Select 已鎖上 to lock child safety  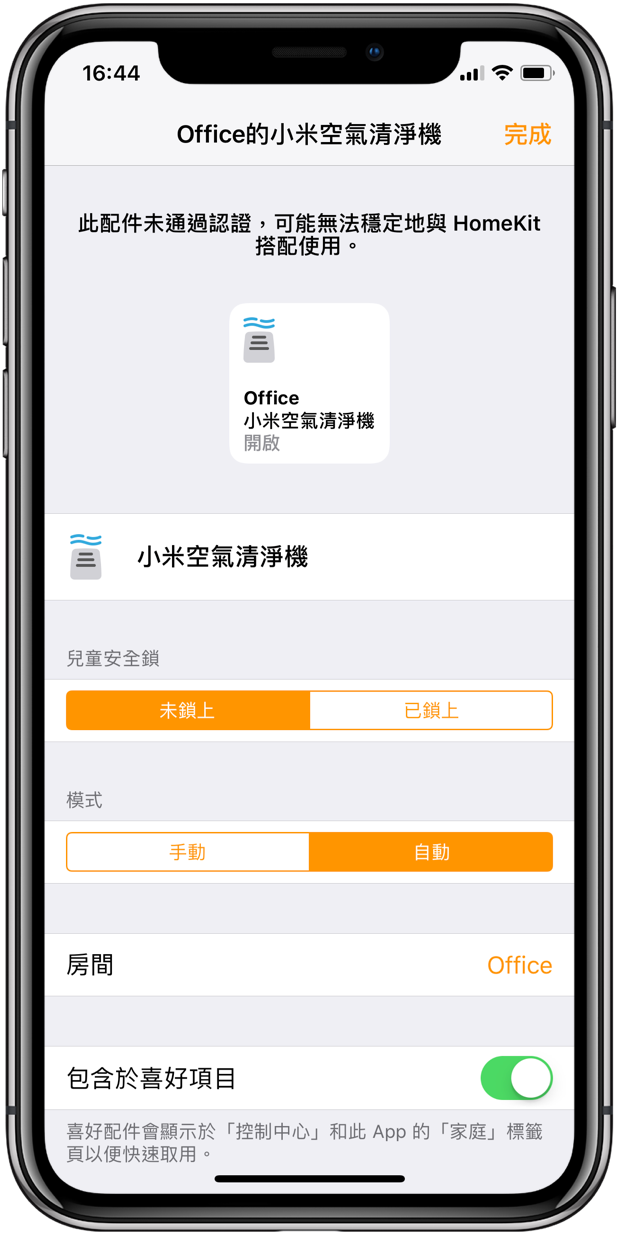431,711
